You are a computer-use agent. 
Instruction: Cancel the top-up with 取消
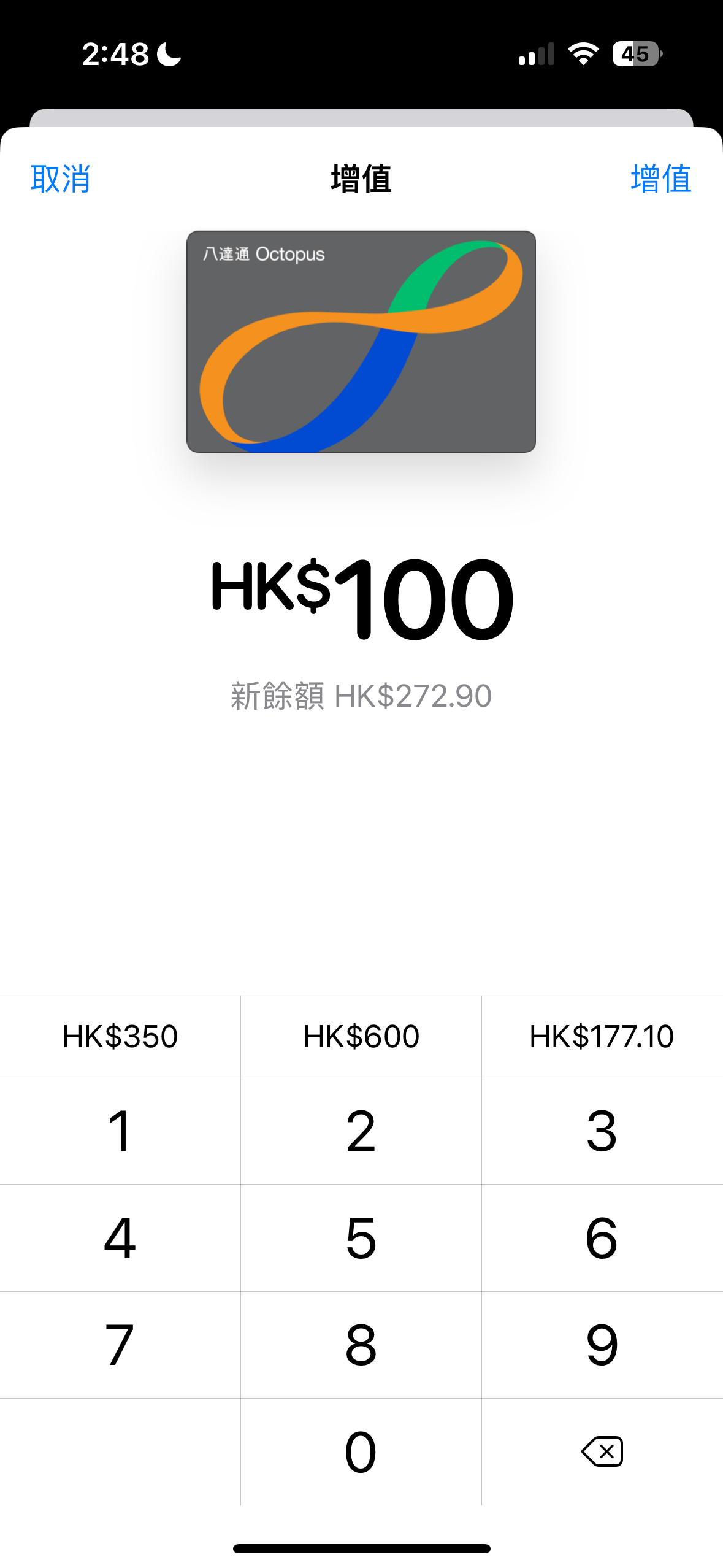(x=60, y=179)
